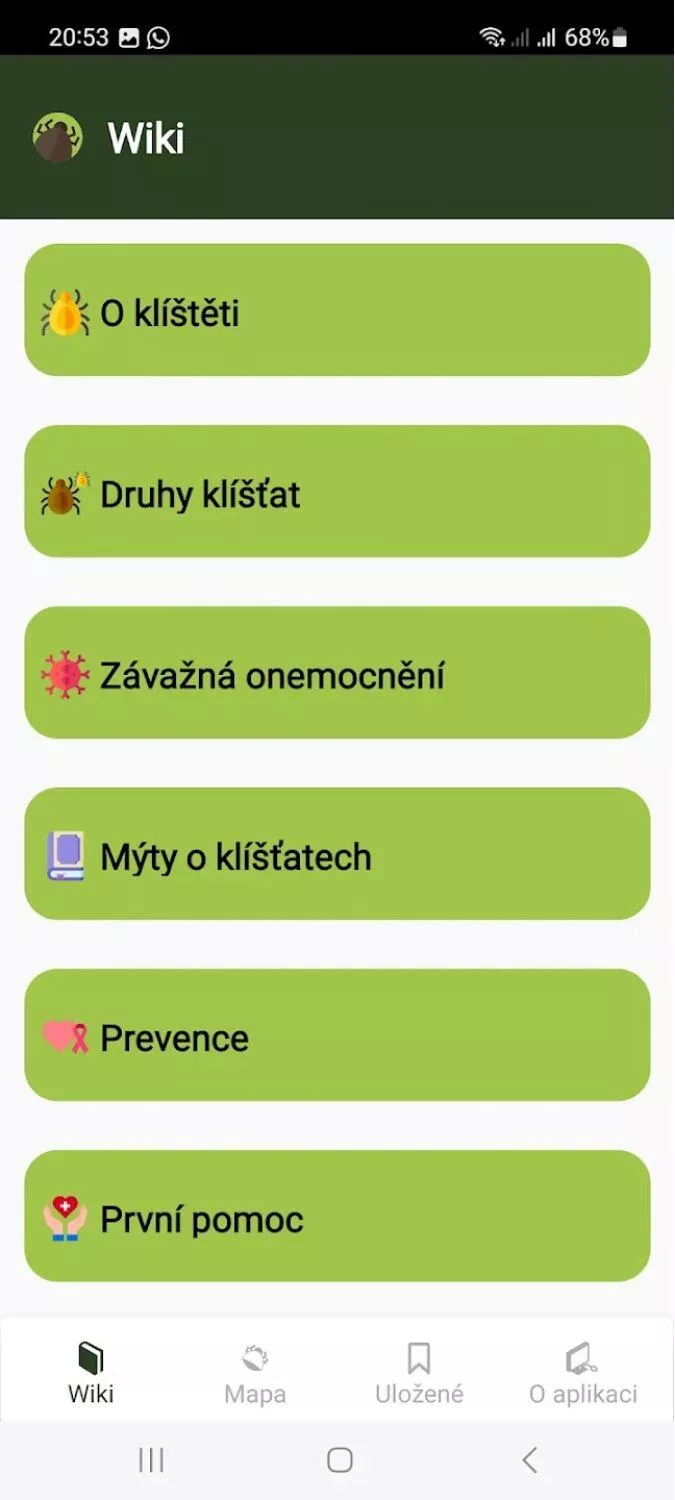Open První pomoc guide
The height and width of the screenshot is (1500, 675).
pos(337,1216)
